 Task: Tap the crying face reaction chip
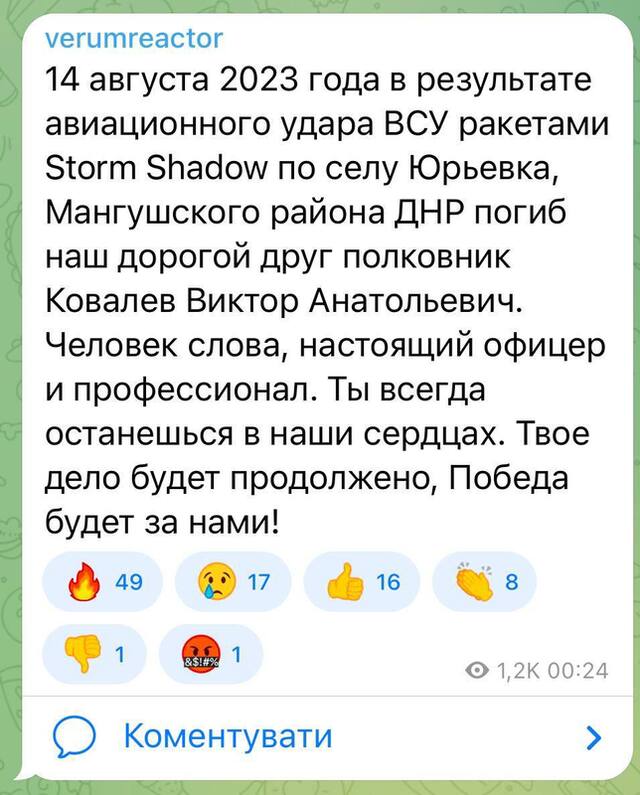pyautogui.click(x=232, y=581)
